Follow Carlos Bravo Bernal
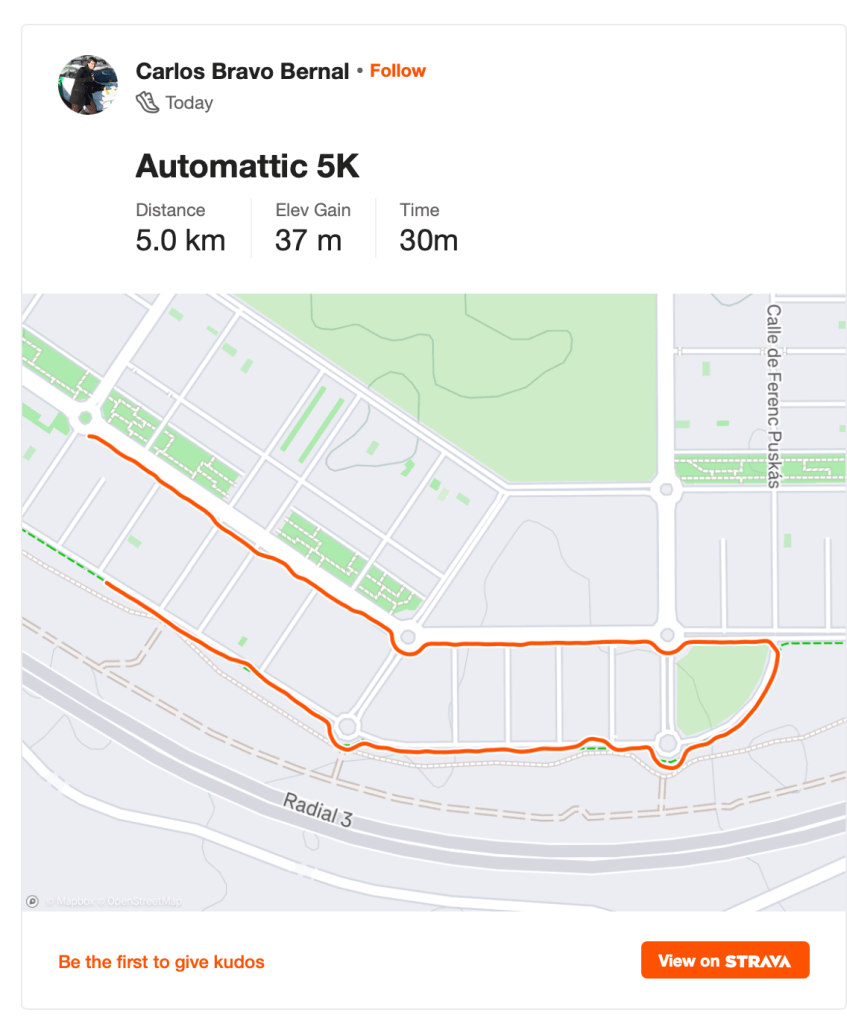This screenshot has height=1024, width=847. (x=397, y=71)
